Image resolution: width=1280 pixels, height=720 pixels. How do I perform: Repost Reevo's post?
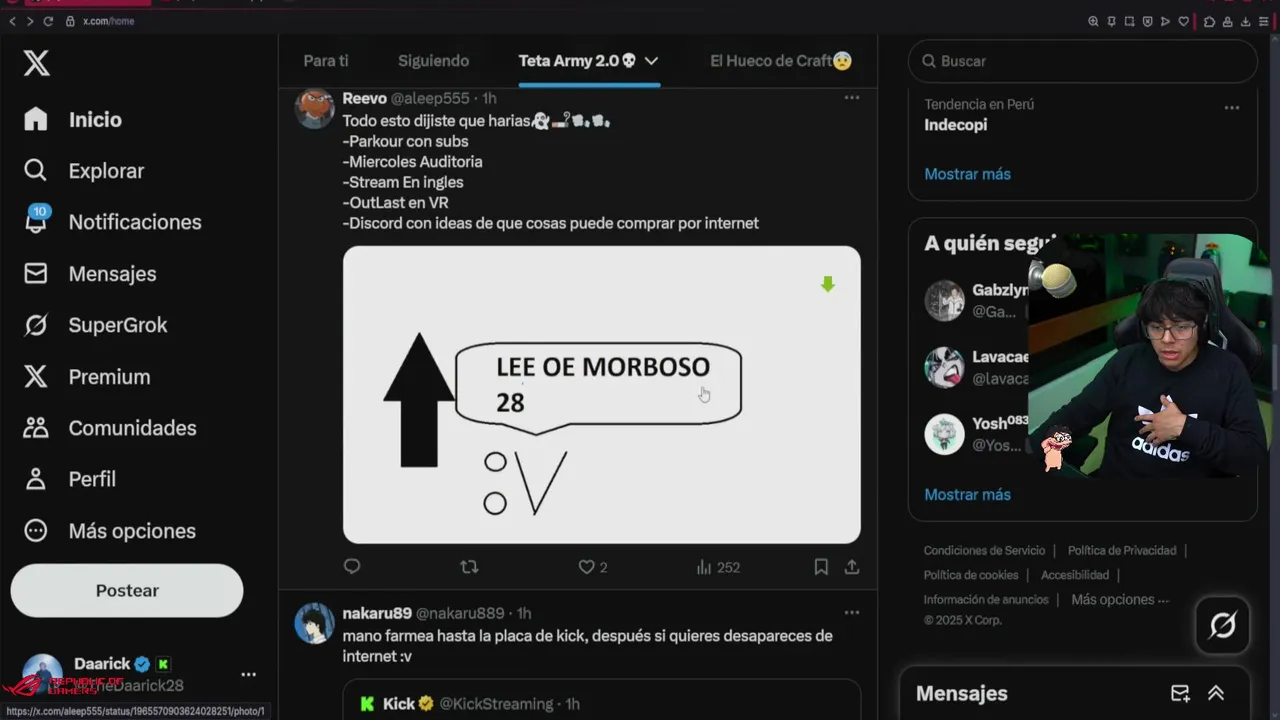[469, 567]
